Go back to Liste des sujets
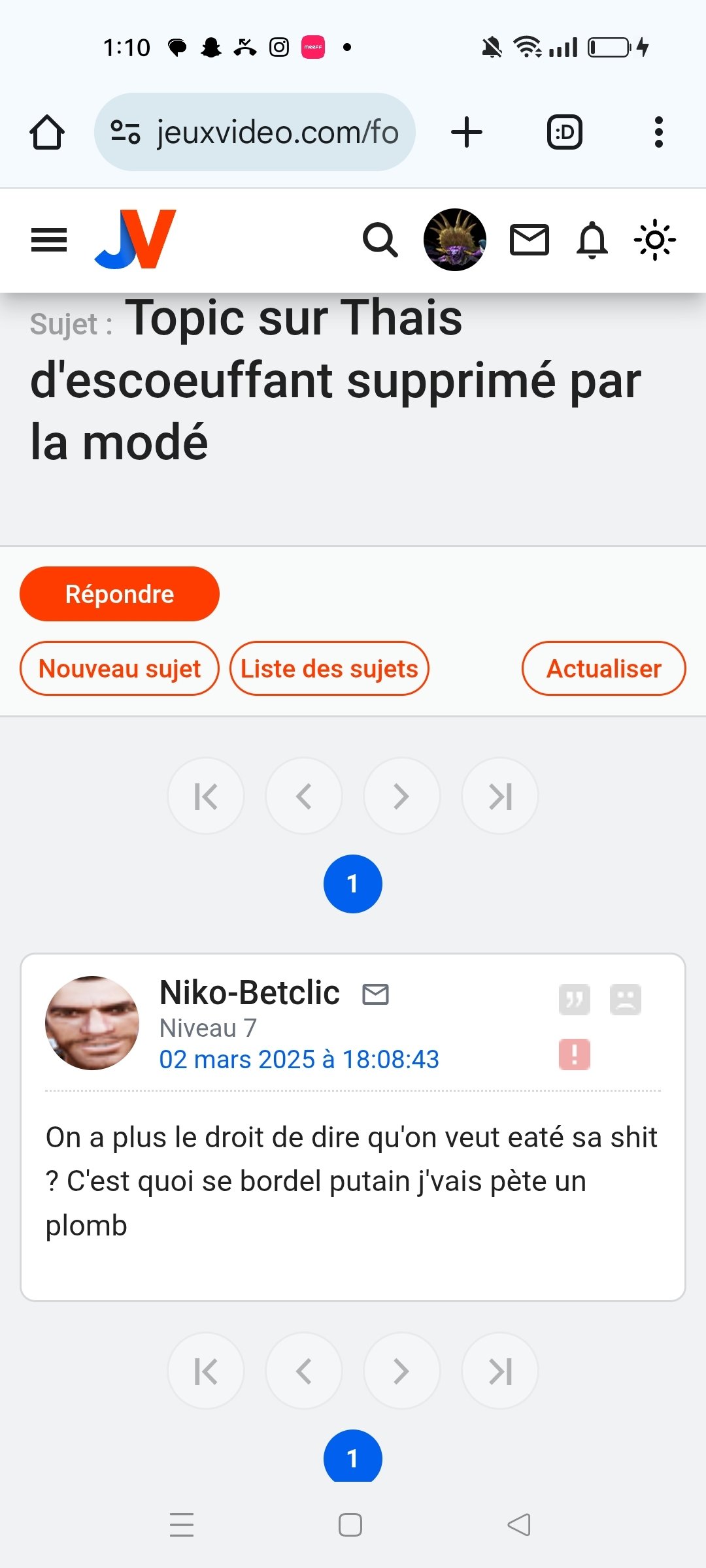706x1568 pixels. [329, 668]
